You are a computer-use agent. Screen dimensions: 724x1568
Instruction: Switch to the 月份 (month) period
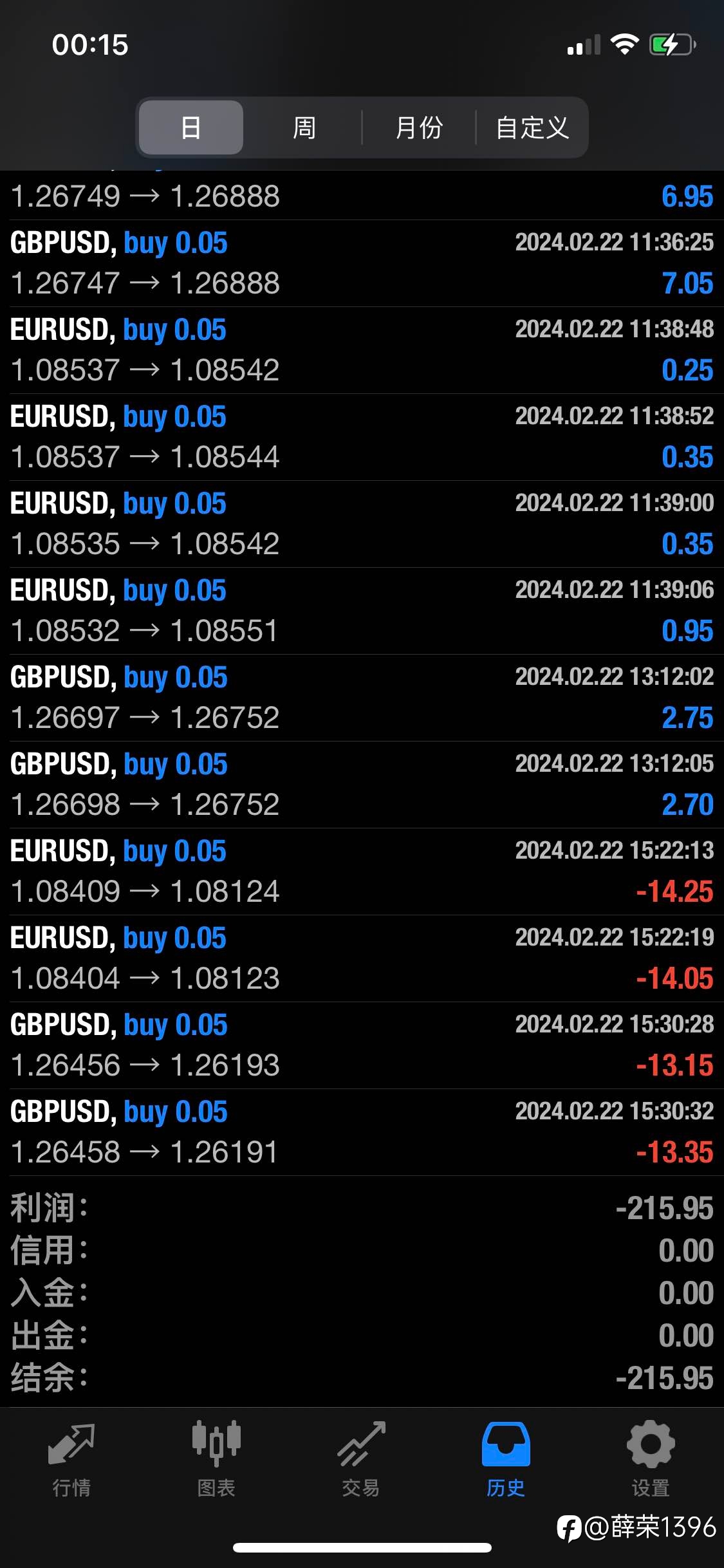419,127
